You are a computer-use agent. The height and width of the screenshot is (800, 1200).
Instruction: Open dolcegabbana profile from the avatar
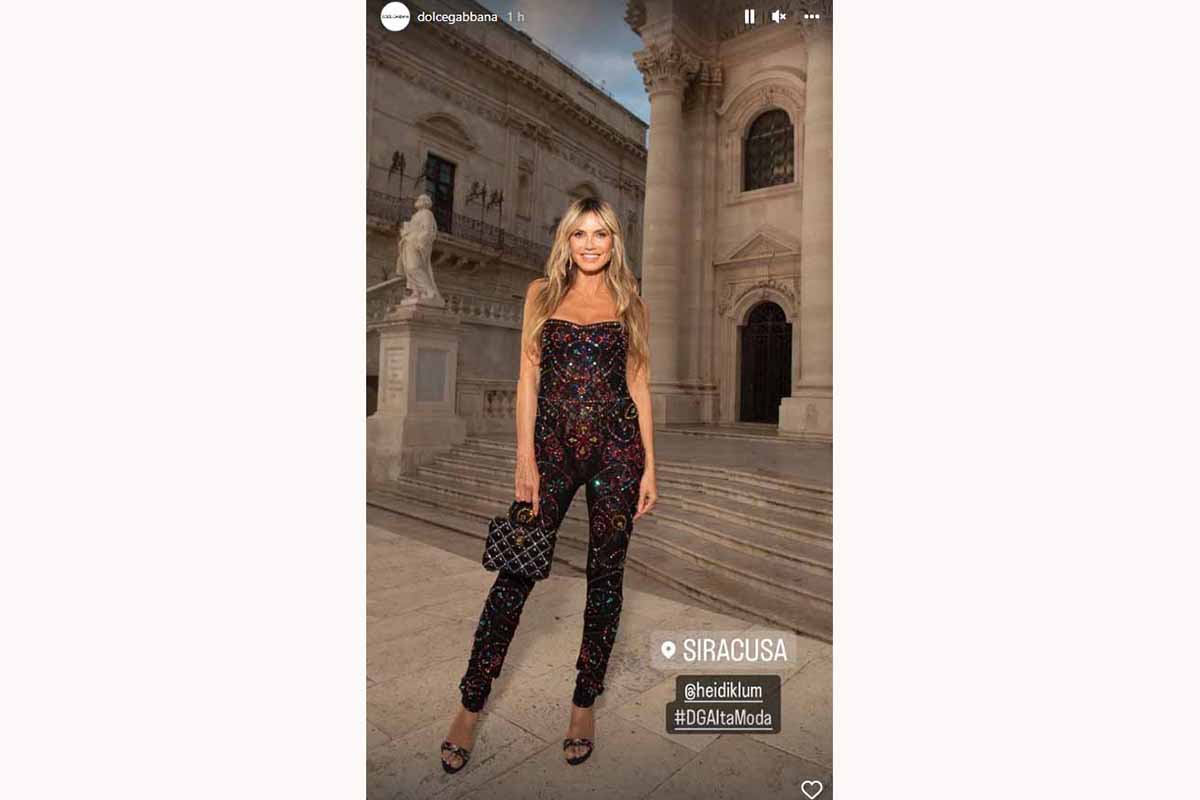tap(395, 17)
